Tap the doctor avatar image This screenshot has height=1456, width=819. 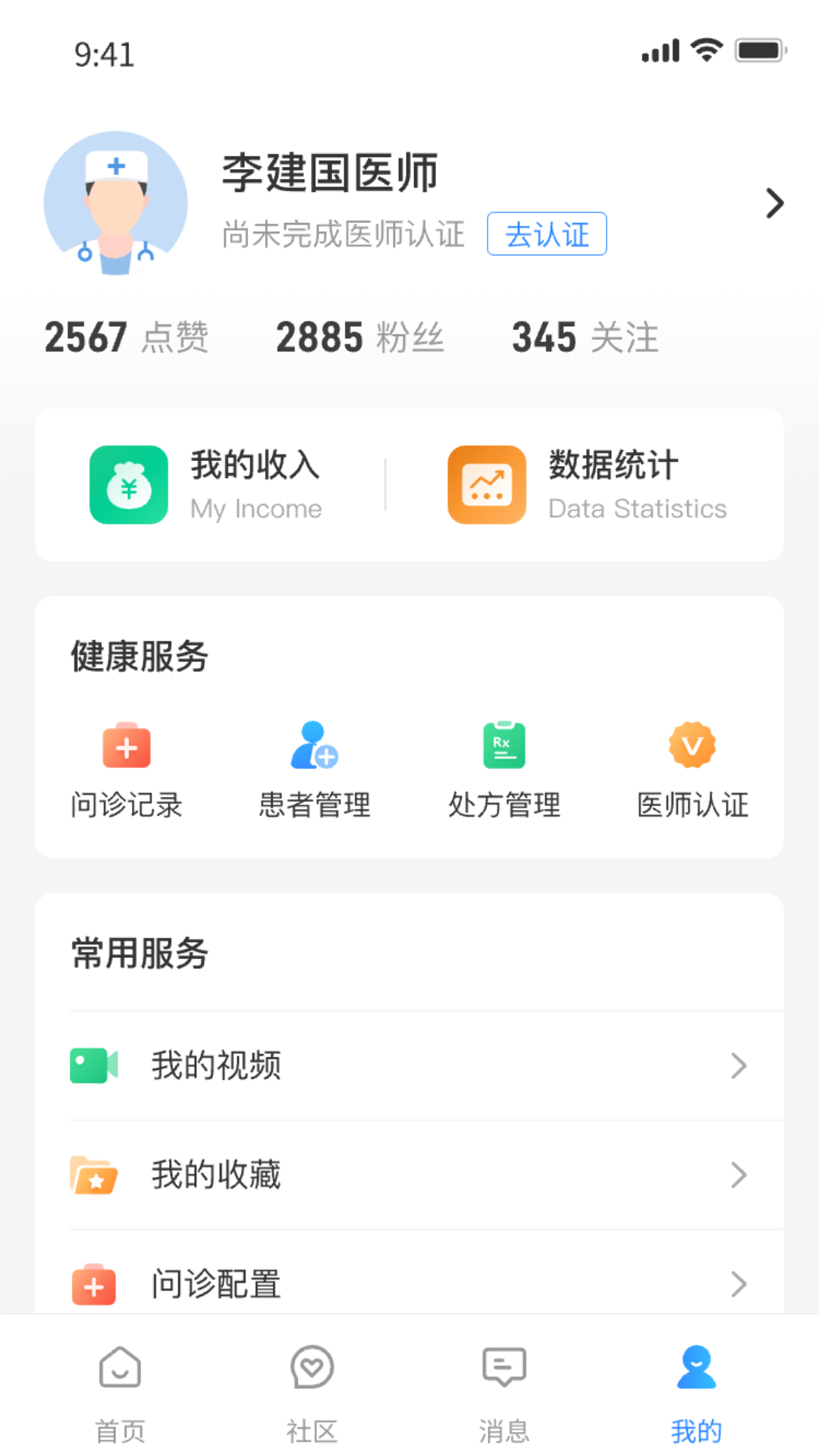[115, 202]
